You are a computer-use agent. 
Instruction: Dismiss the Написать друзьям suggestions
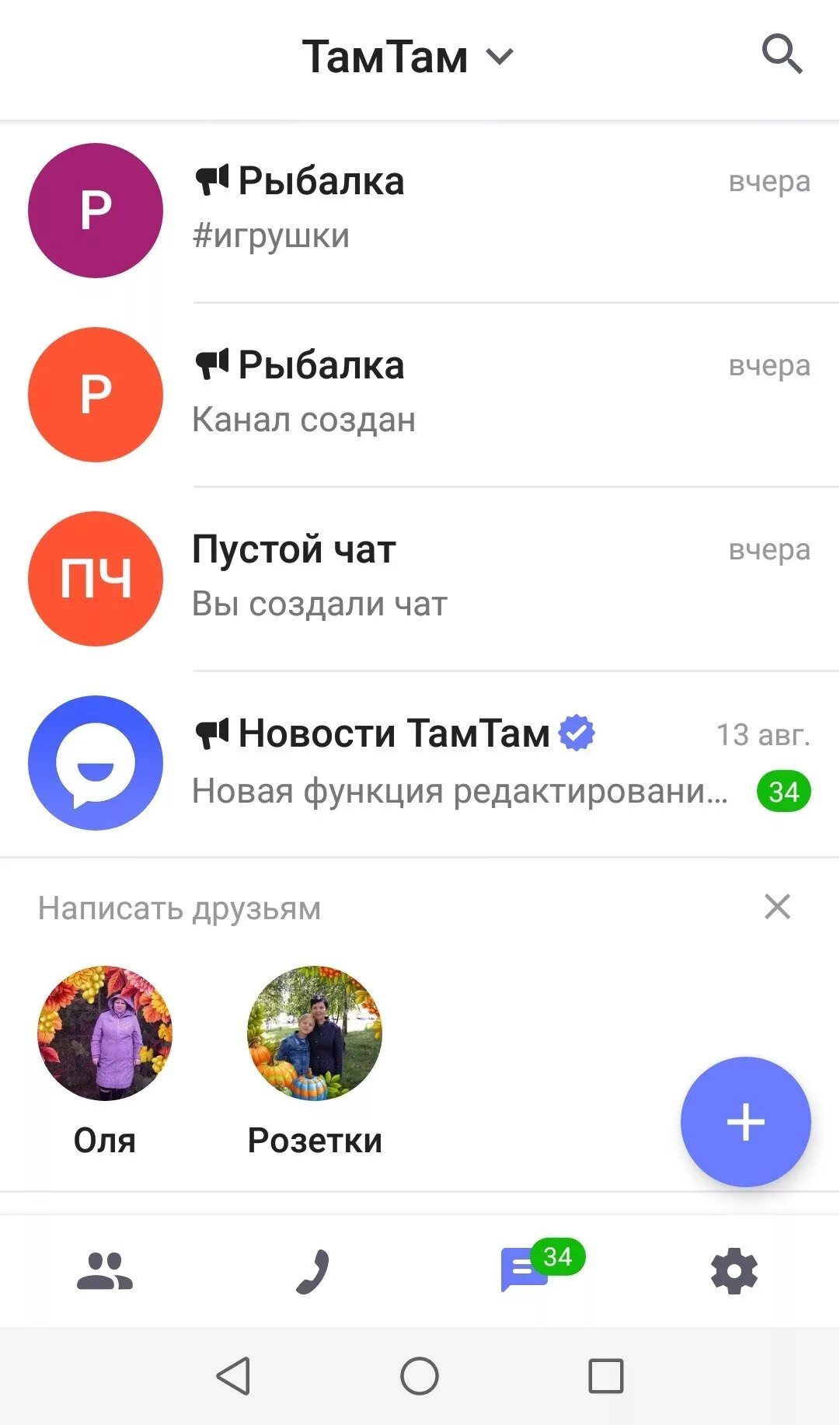(x=777, y=907)
